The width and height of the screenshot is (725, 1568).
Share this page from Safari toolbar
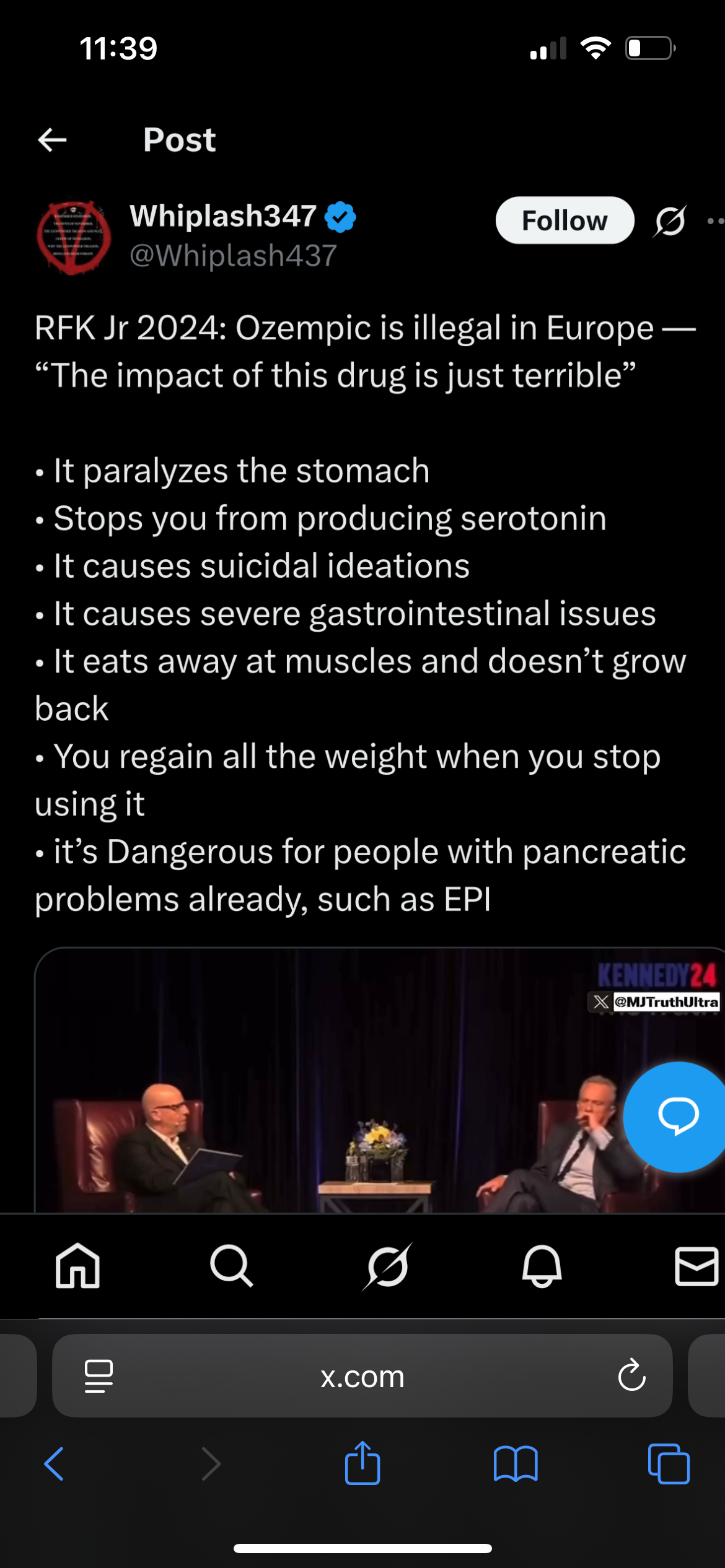[362, 1464]
